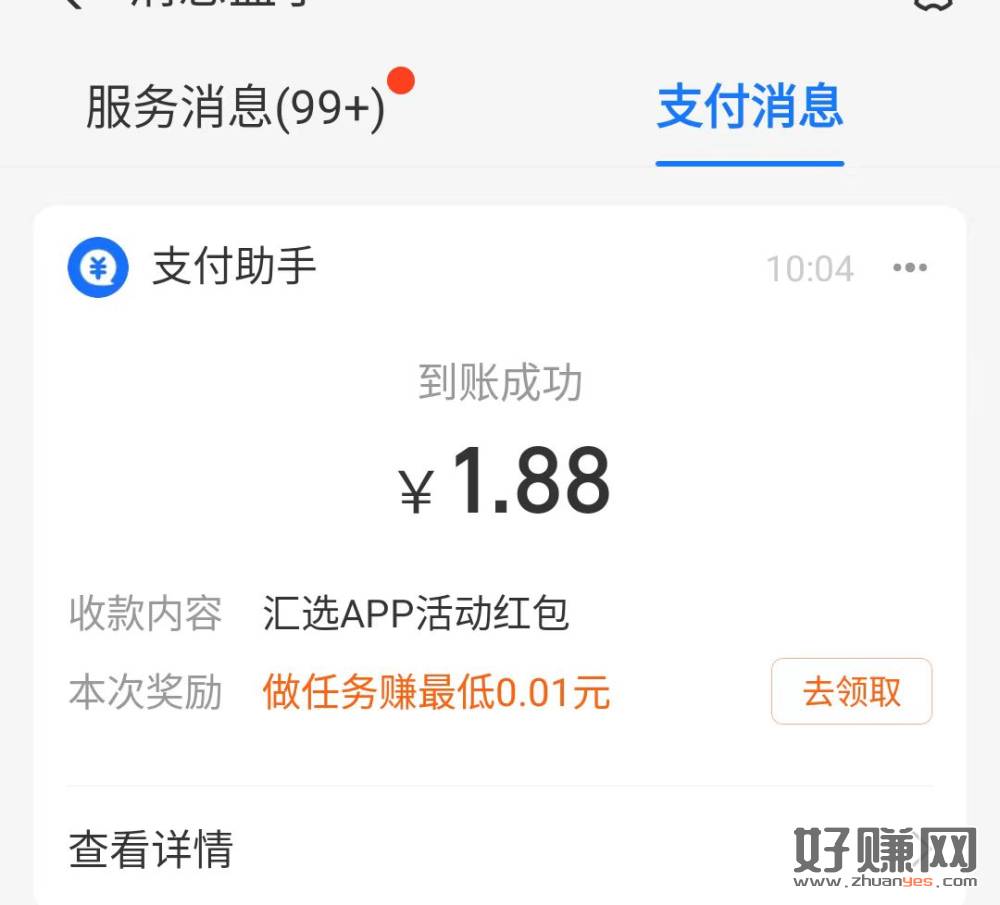Open 查看详情 for the 1.88 payment
This screenshot has width=1000, height=905.
pyautogui.click(x=151, y=849)
